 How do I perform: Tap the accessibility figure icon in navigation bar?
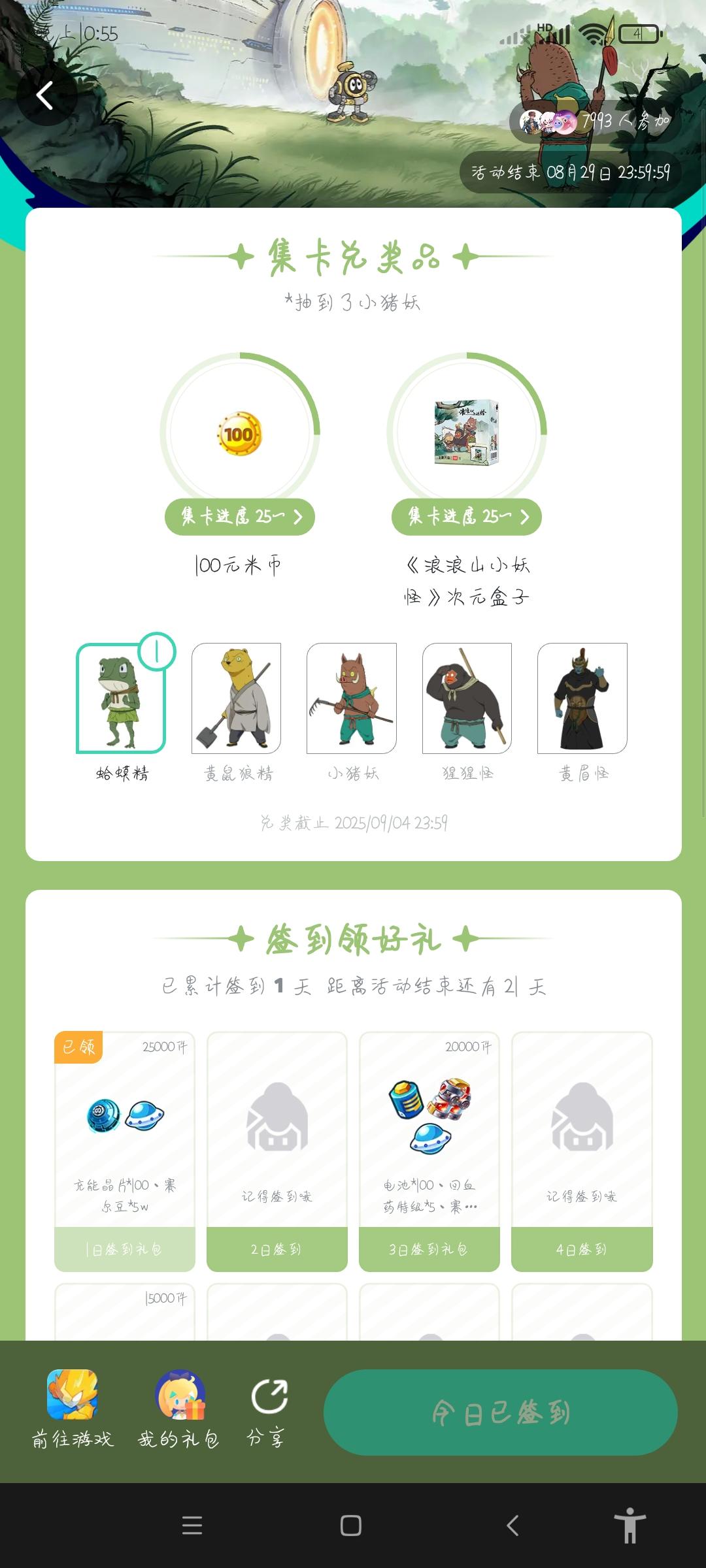pos(631,1526)
